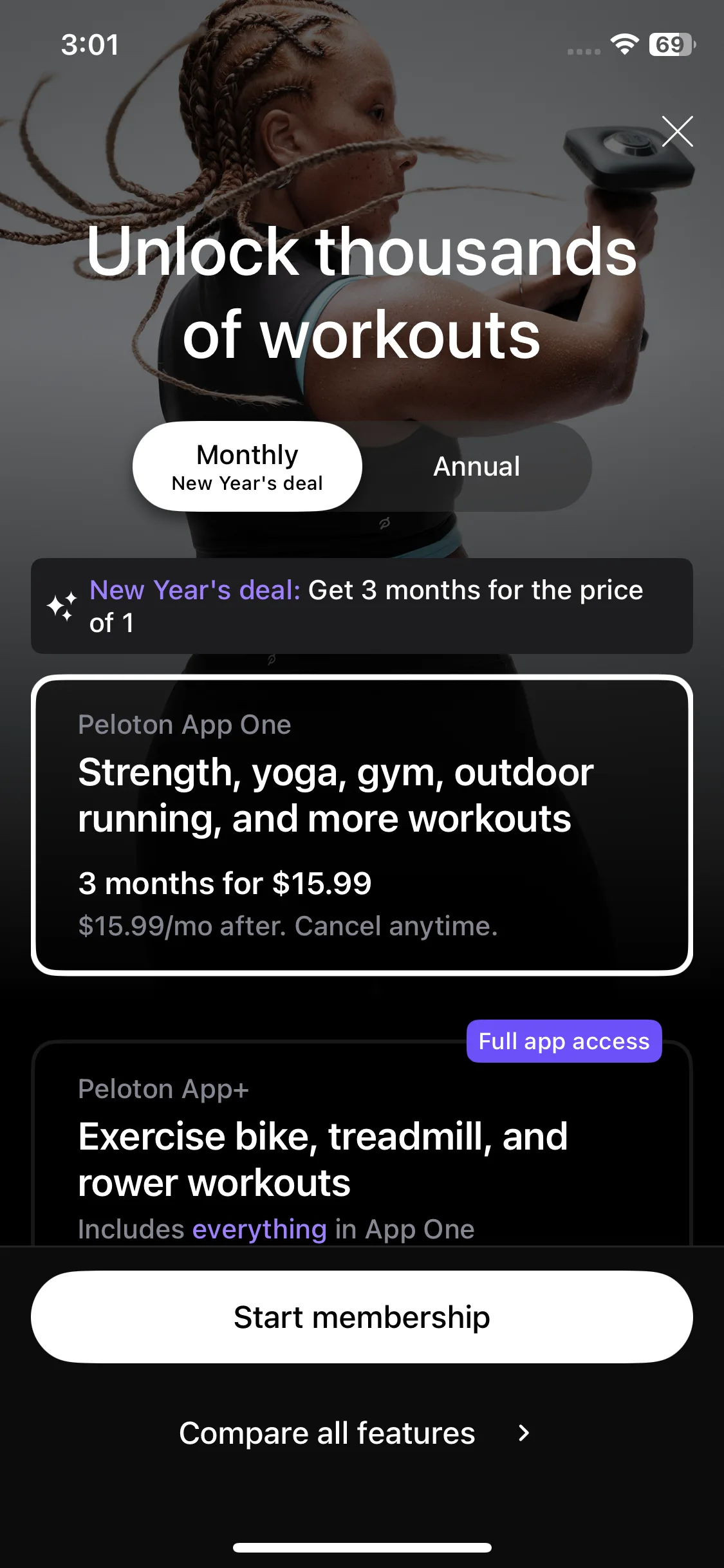Image resolution: width=724 pixels, height=1568 pixels.
Task: Close the membership offer screen
Action: coord(677,131)
